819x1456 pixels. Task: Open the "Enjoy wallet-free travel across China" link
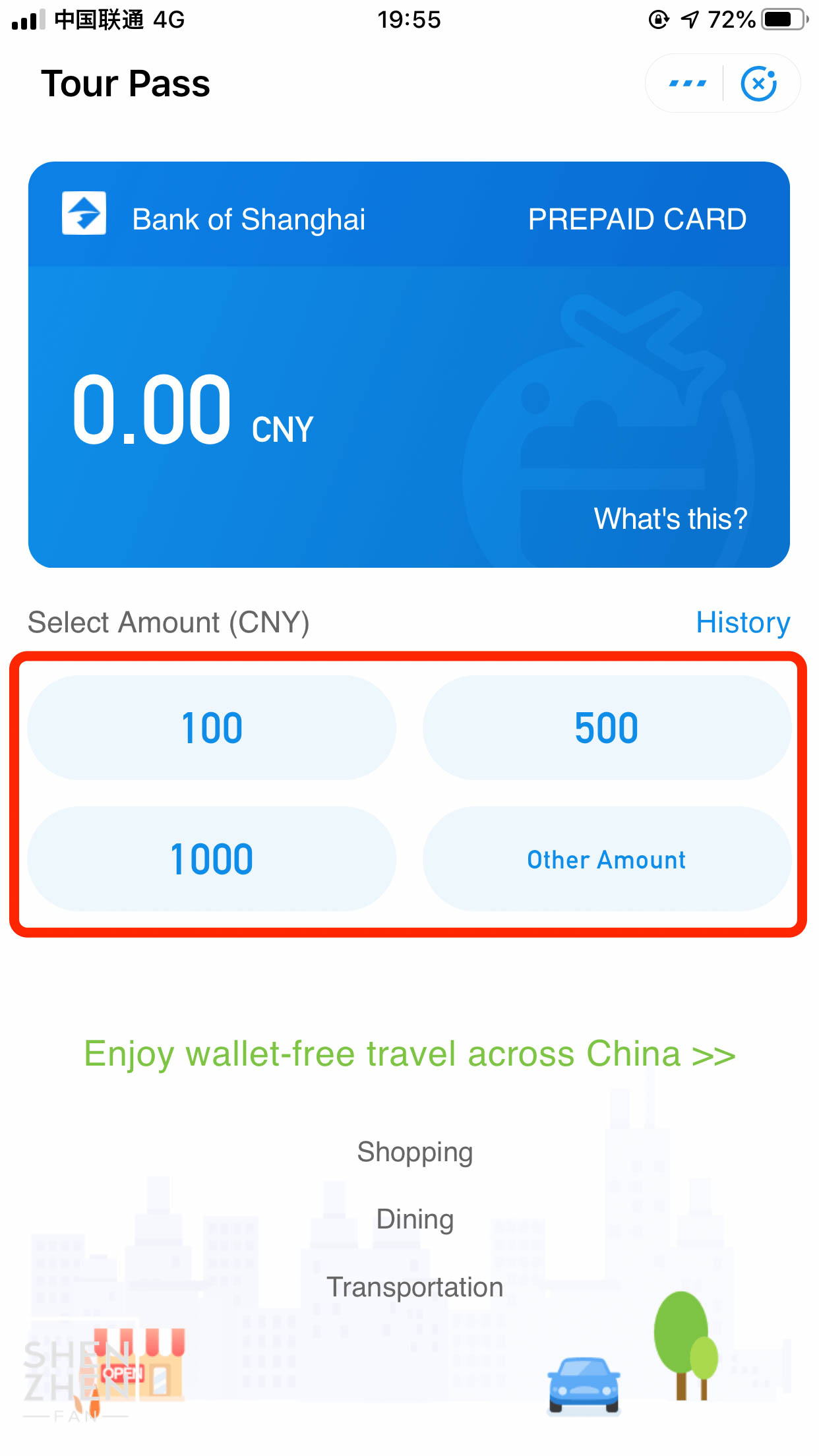(409, 1054)
